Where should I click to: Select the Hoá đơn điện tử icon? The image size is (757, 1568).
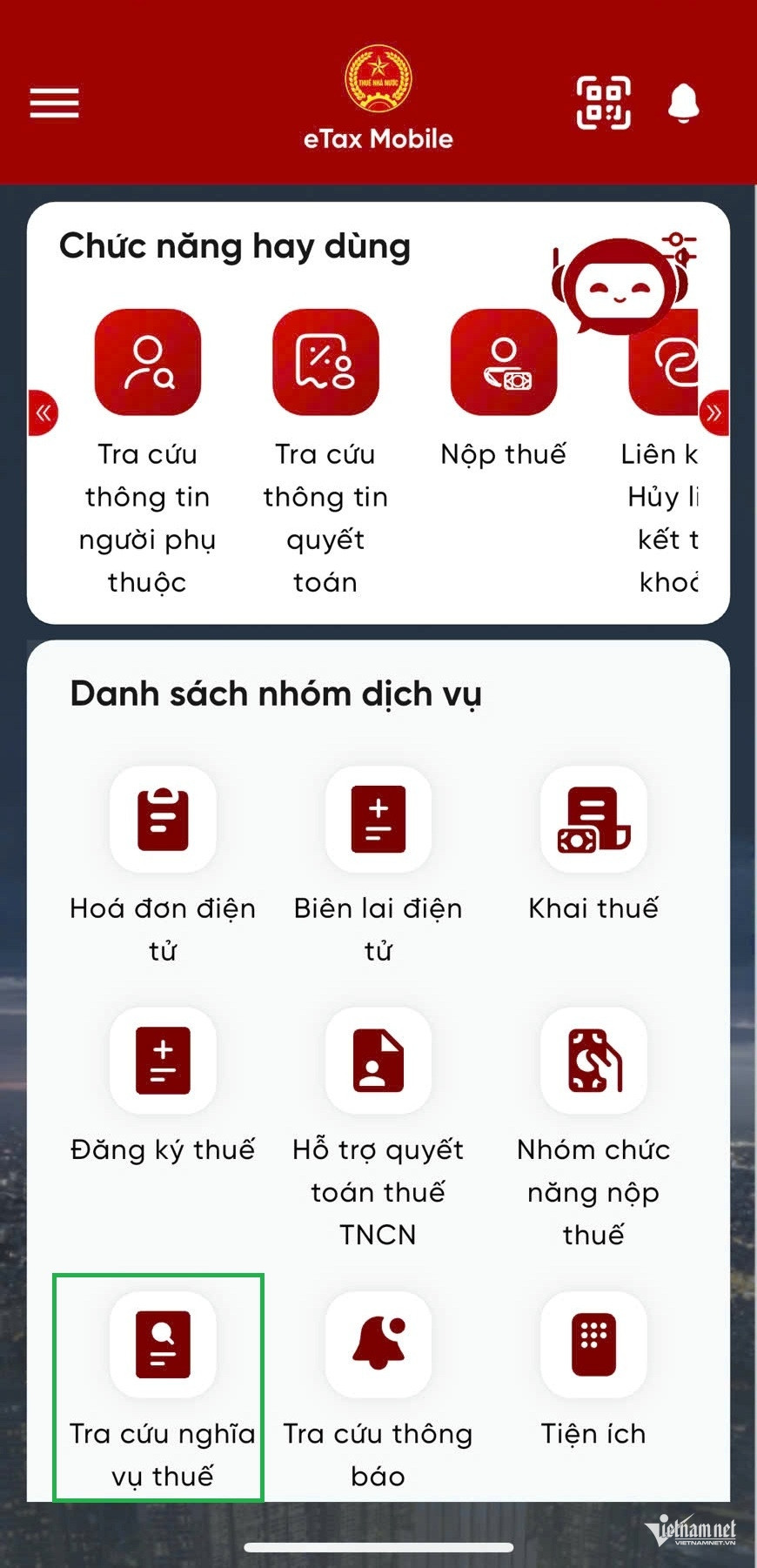(163, 819)
